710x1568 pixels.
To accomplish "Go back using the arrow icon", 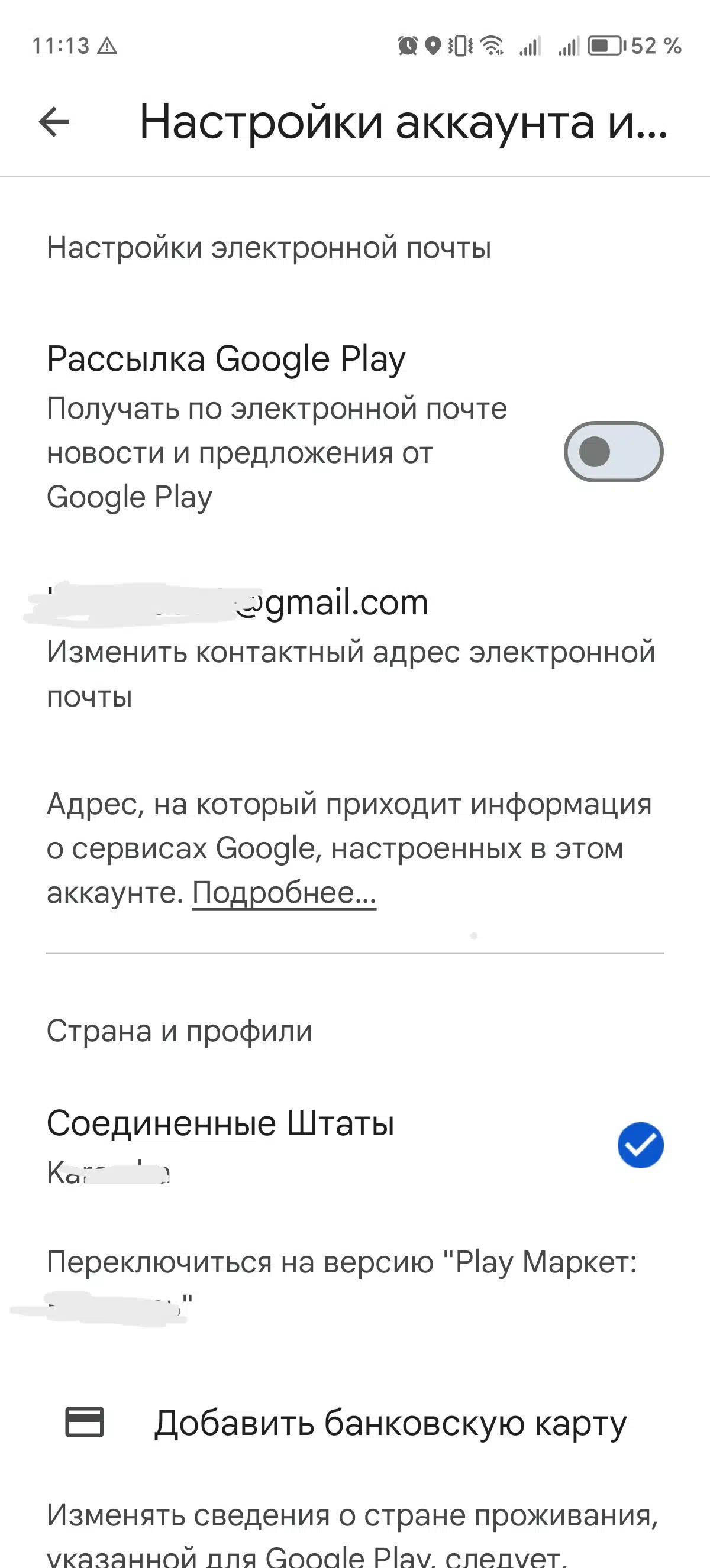I will point(54,122).
